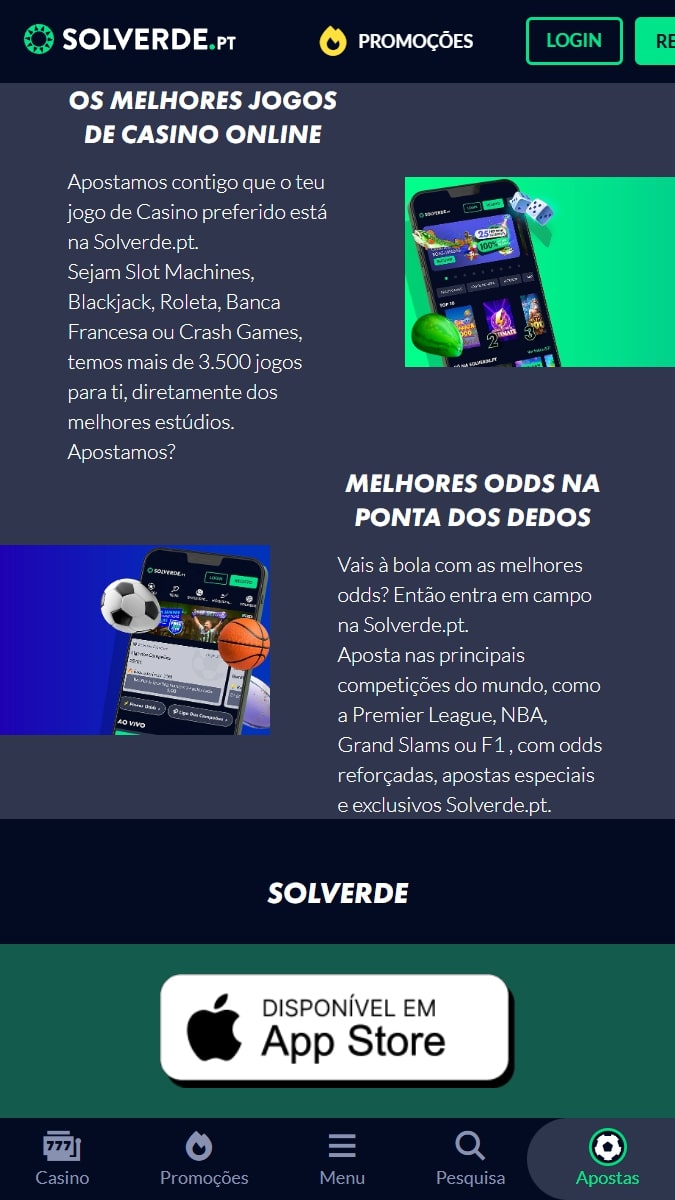Tap the partially visible green register button

pos(656,41)
